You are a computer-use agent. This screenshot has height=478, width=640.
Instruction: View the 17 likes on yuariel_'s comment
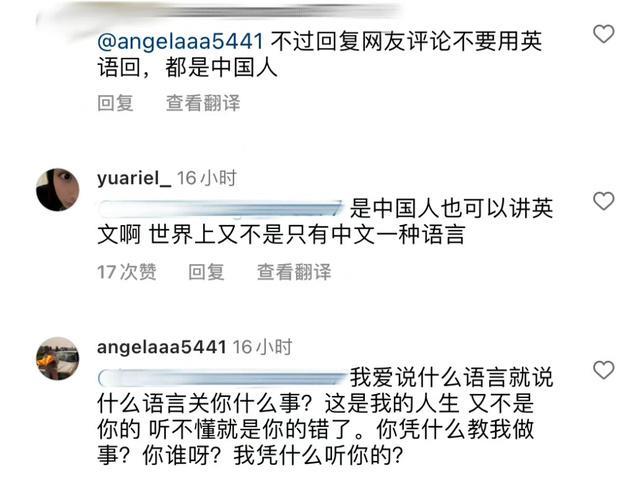(x=127, y=271)
